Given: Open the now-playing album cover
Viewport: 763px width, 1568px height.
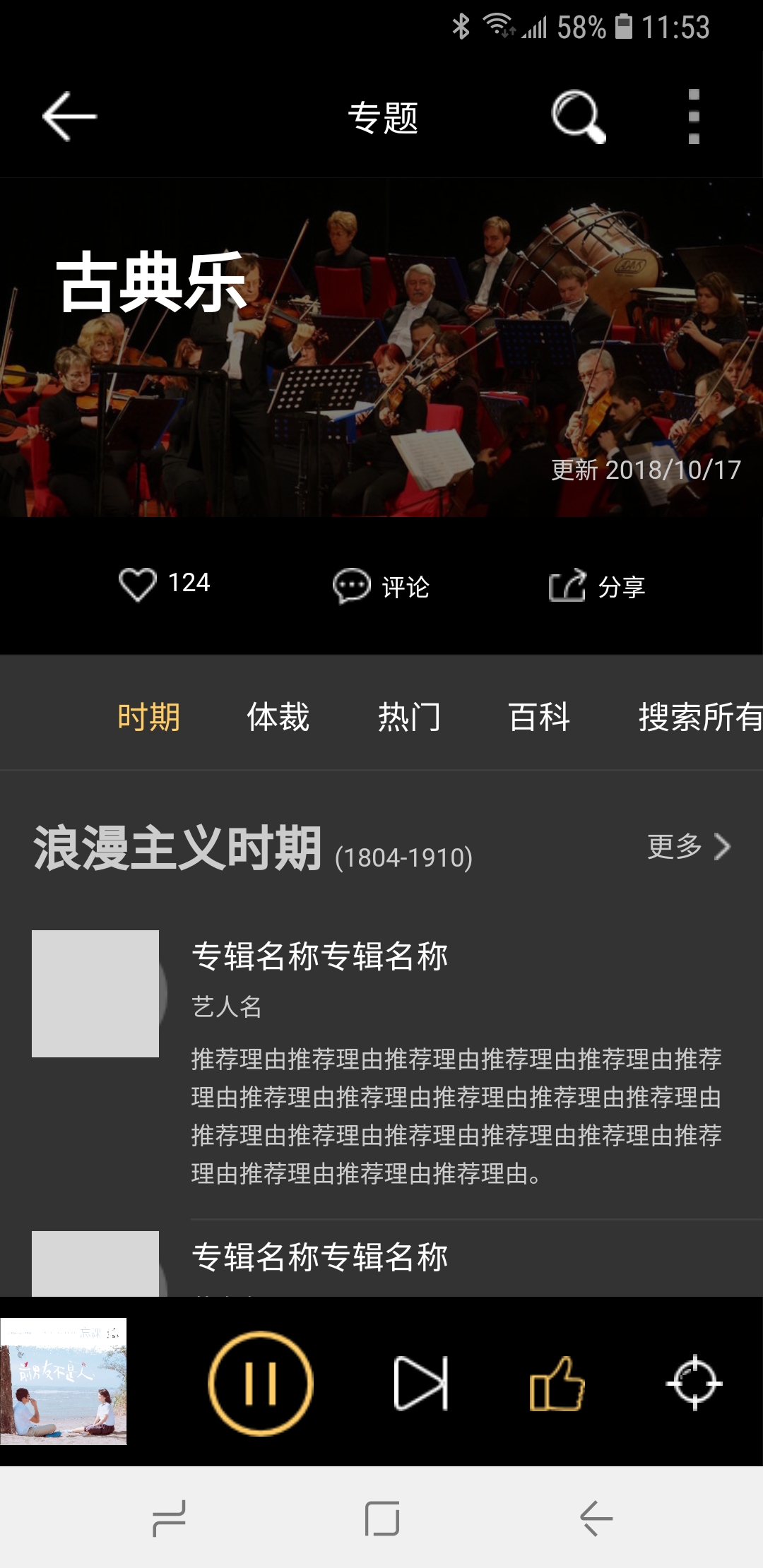Looking at the screenshot, I should 64,1381.
